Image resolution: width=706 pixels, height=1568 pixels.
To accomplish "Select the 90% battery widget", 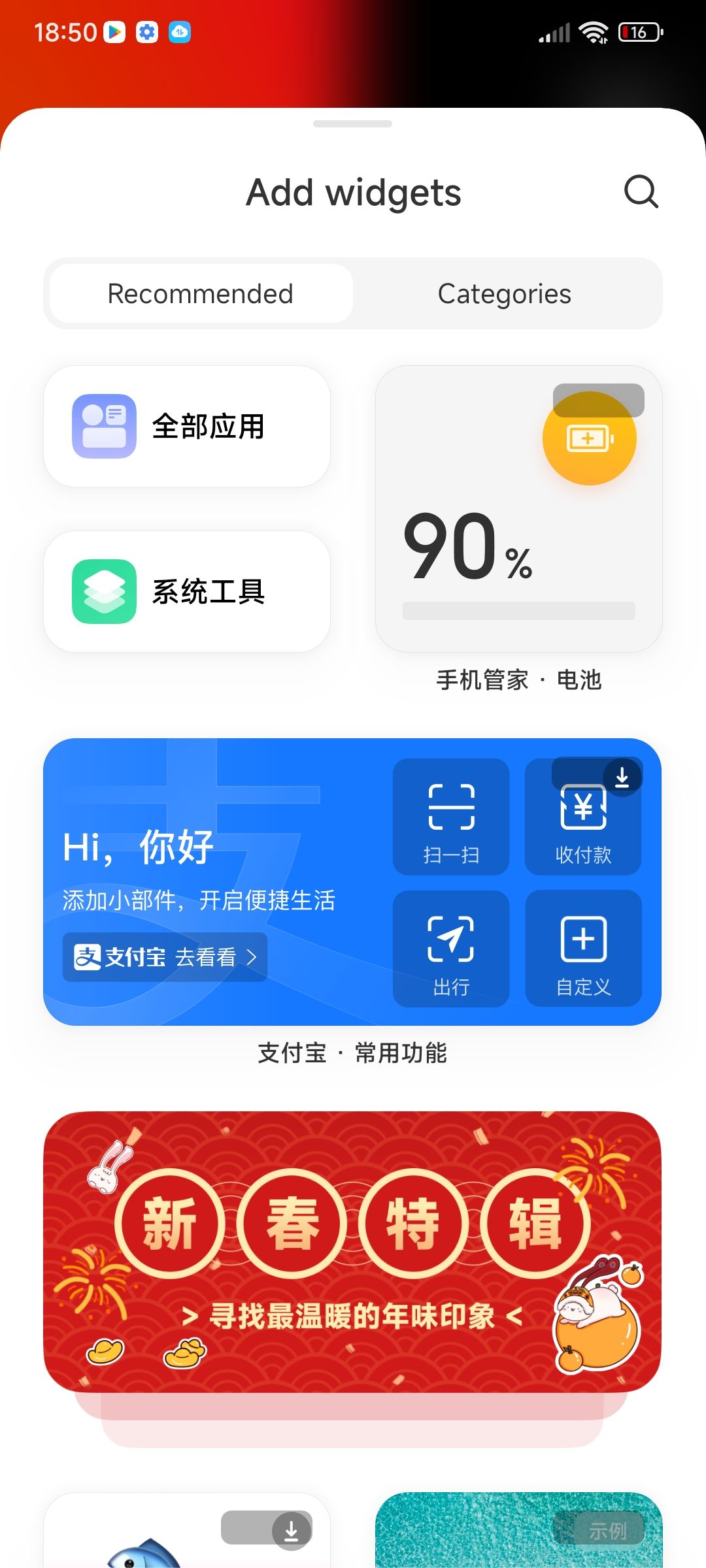I will 518,510.
